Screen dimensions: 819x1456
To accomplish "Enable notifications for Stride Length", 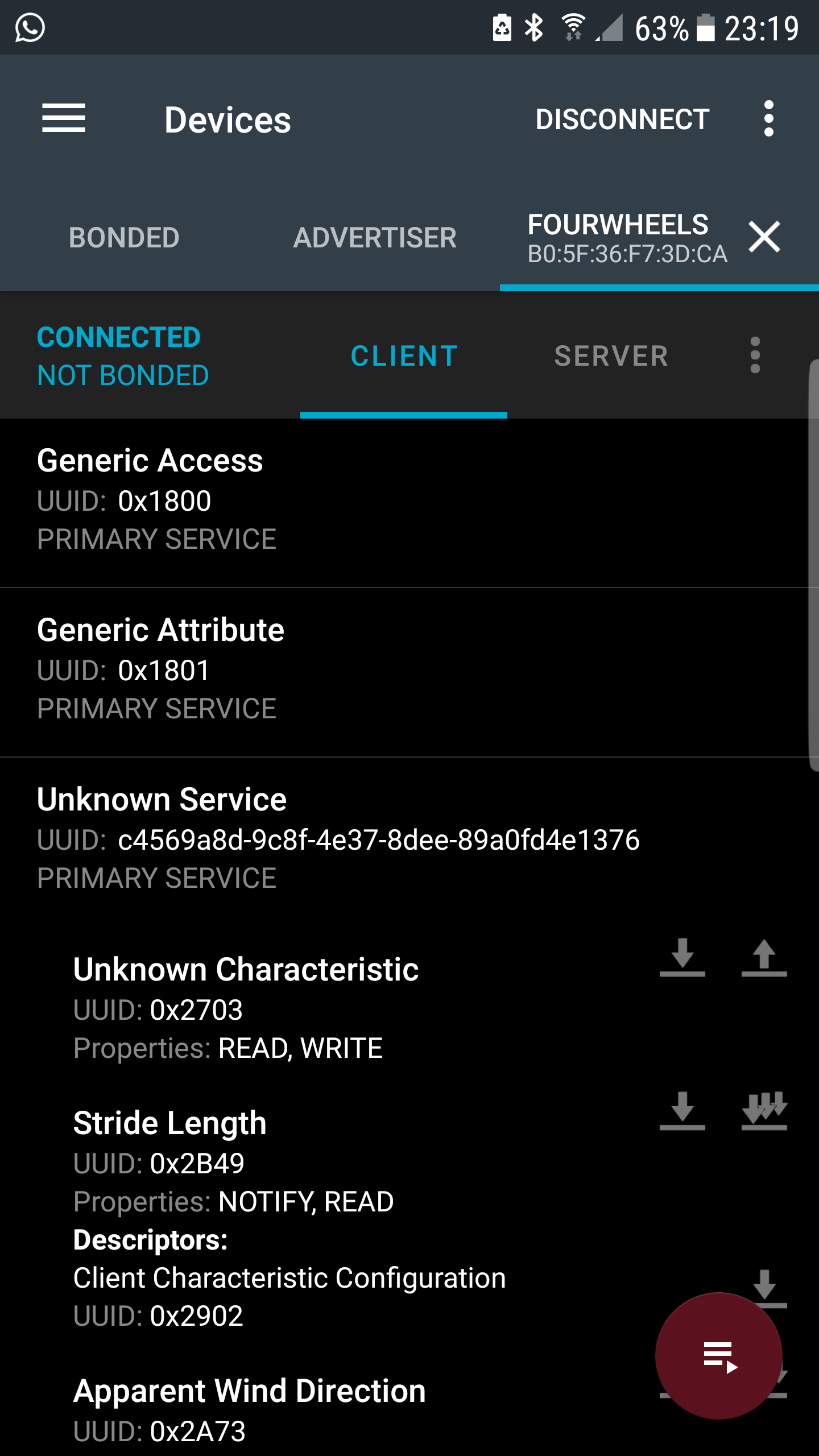I will [x=764, y=1111].
